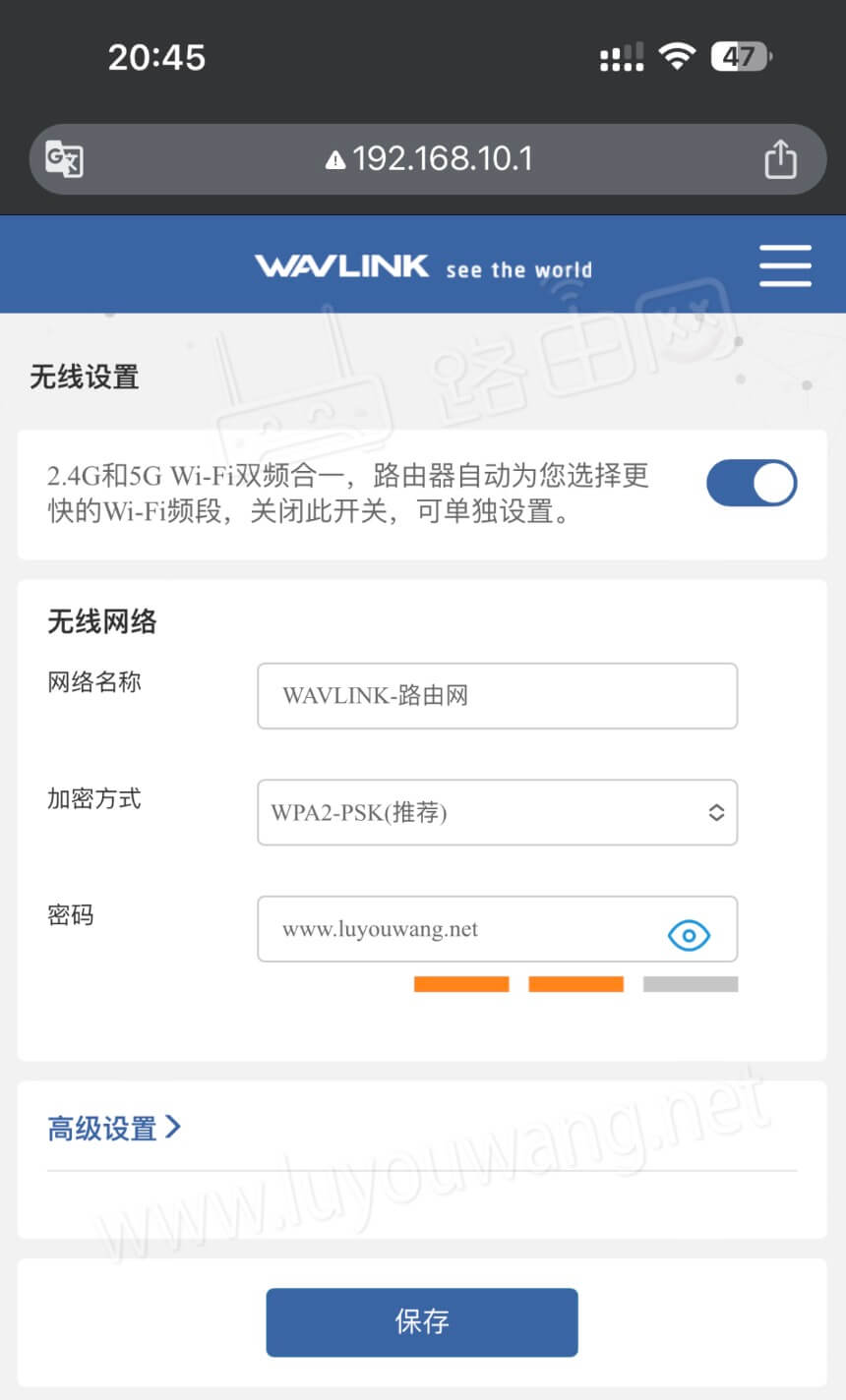Open the hamburger menu on WAVLINK page
The image size is (846, 1400).
(784, 264)
